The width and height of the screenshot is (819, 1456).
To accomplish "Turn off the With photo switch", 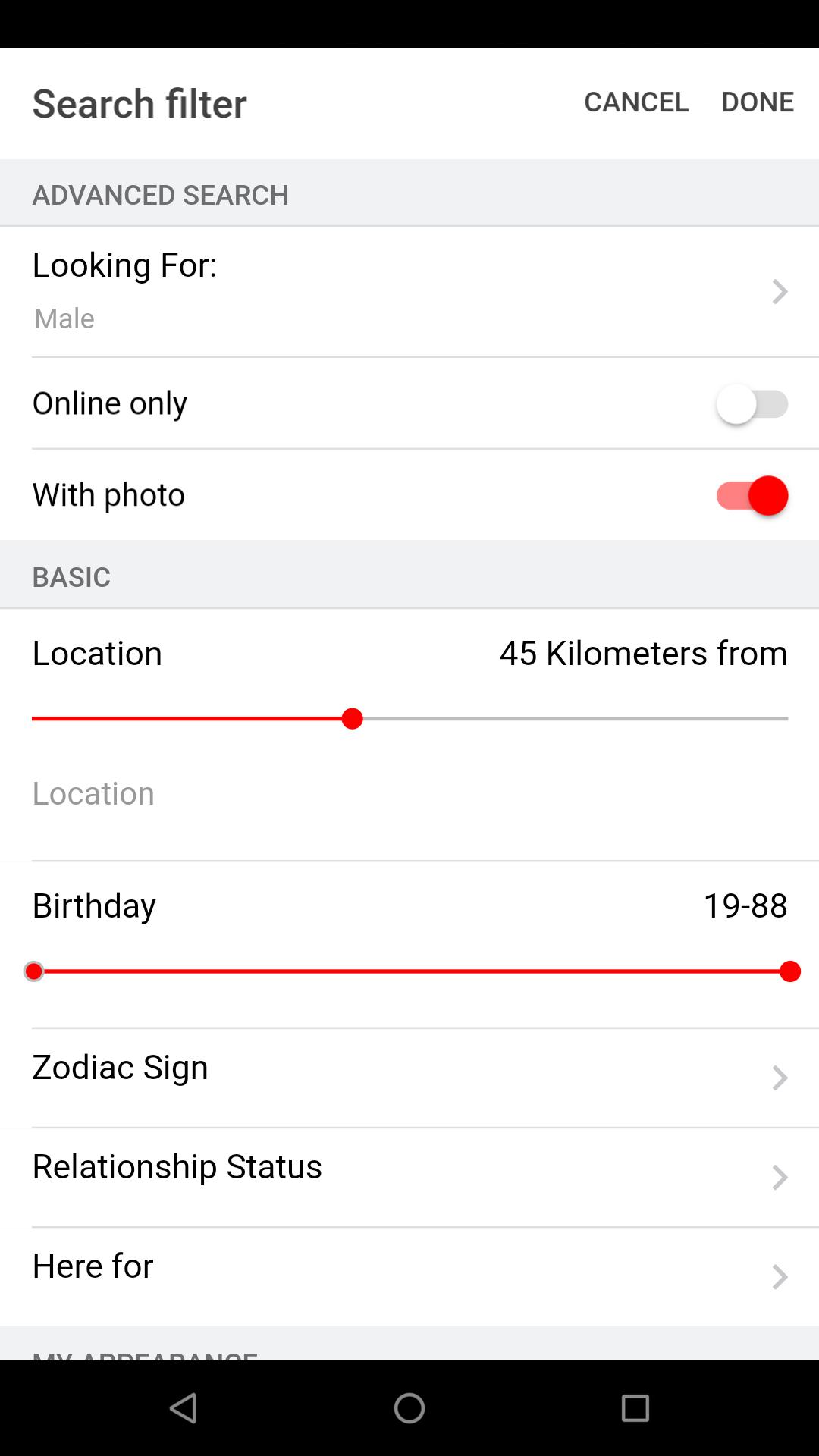I will (x=751, y=496).
